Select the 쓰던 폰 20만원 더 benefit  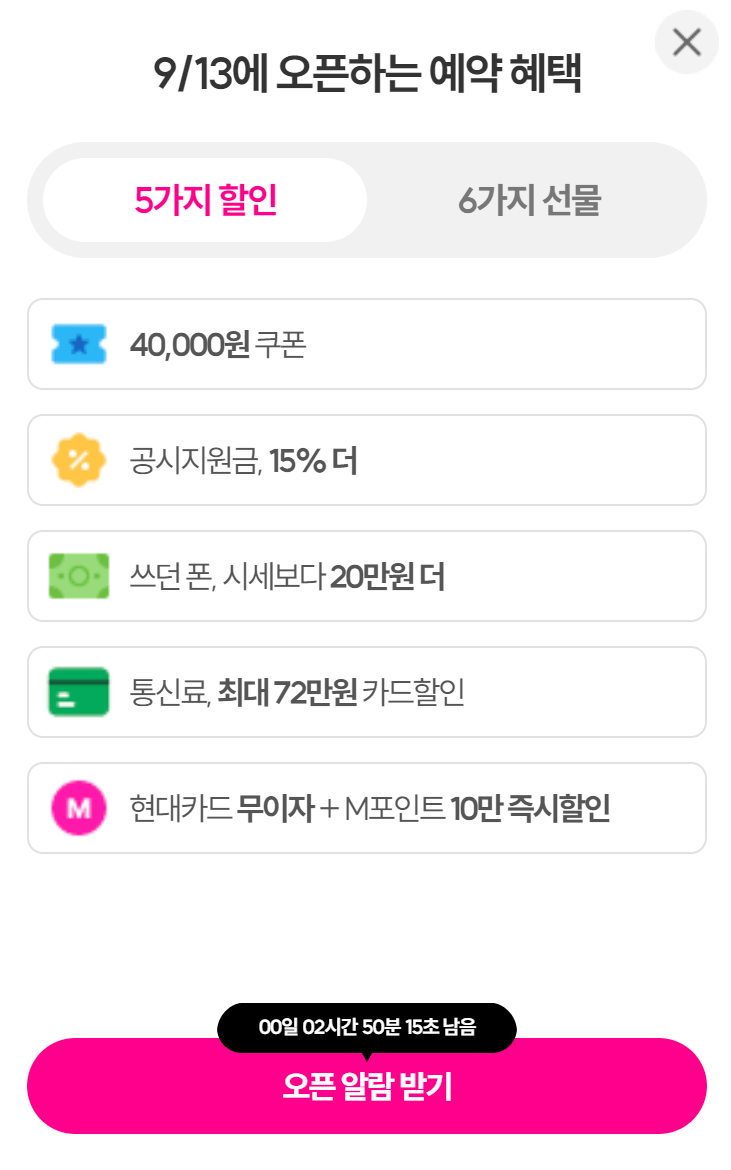[365, 575]
